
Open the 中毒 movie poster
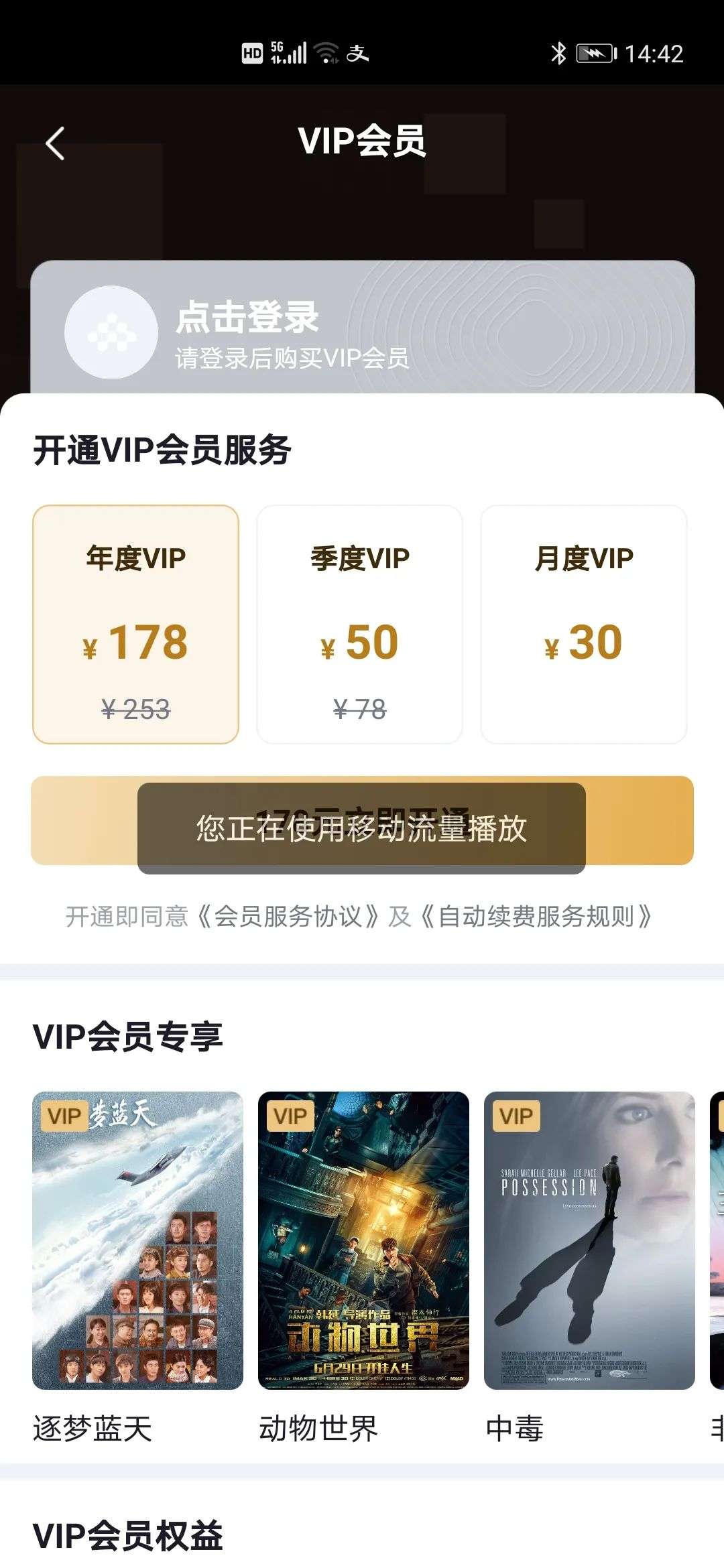[x=589, y=1240]
